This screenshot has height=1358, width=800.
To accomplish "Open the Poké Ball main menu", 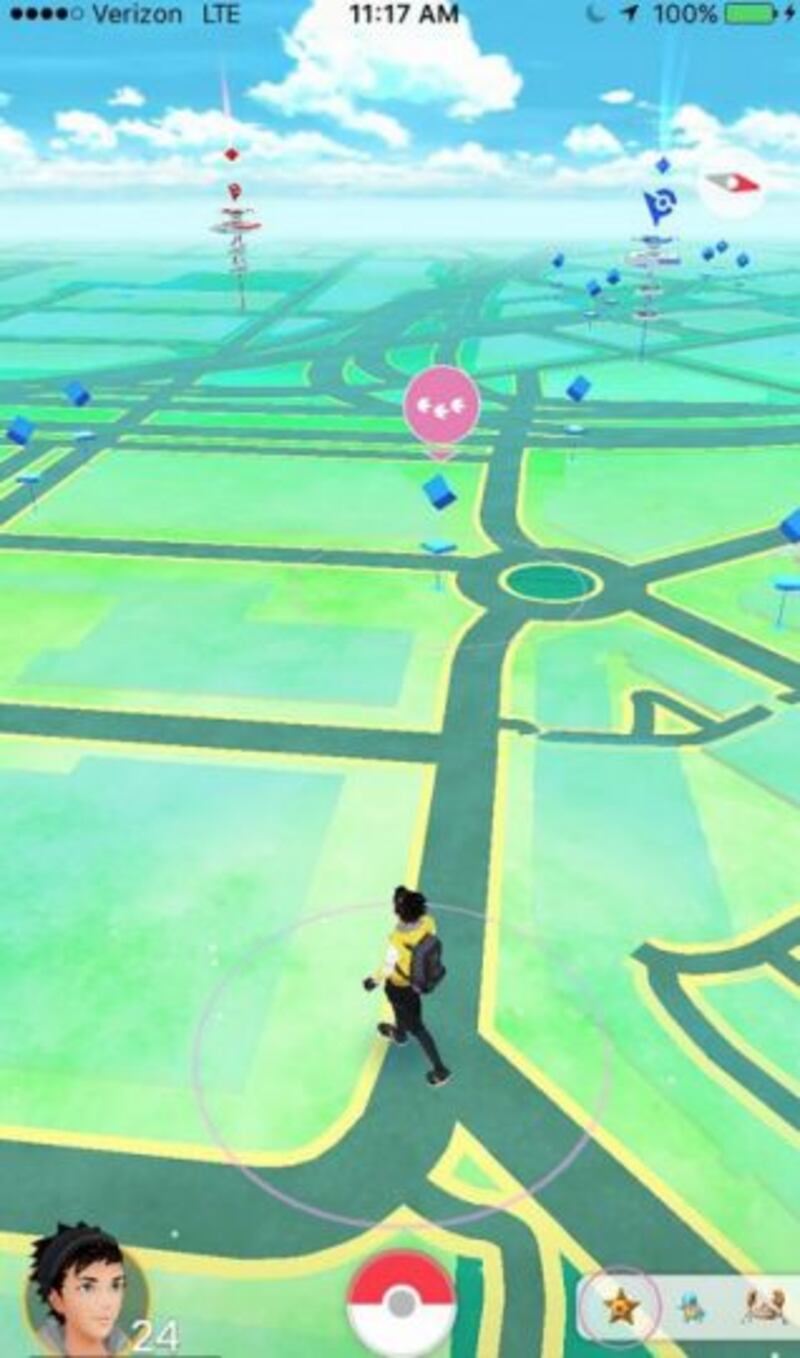I will click(x=401, y=1303).
